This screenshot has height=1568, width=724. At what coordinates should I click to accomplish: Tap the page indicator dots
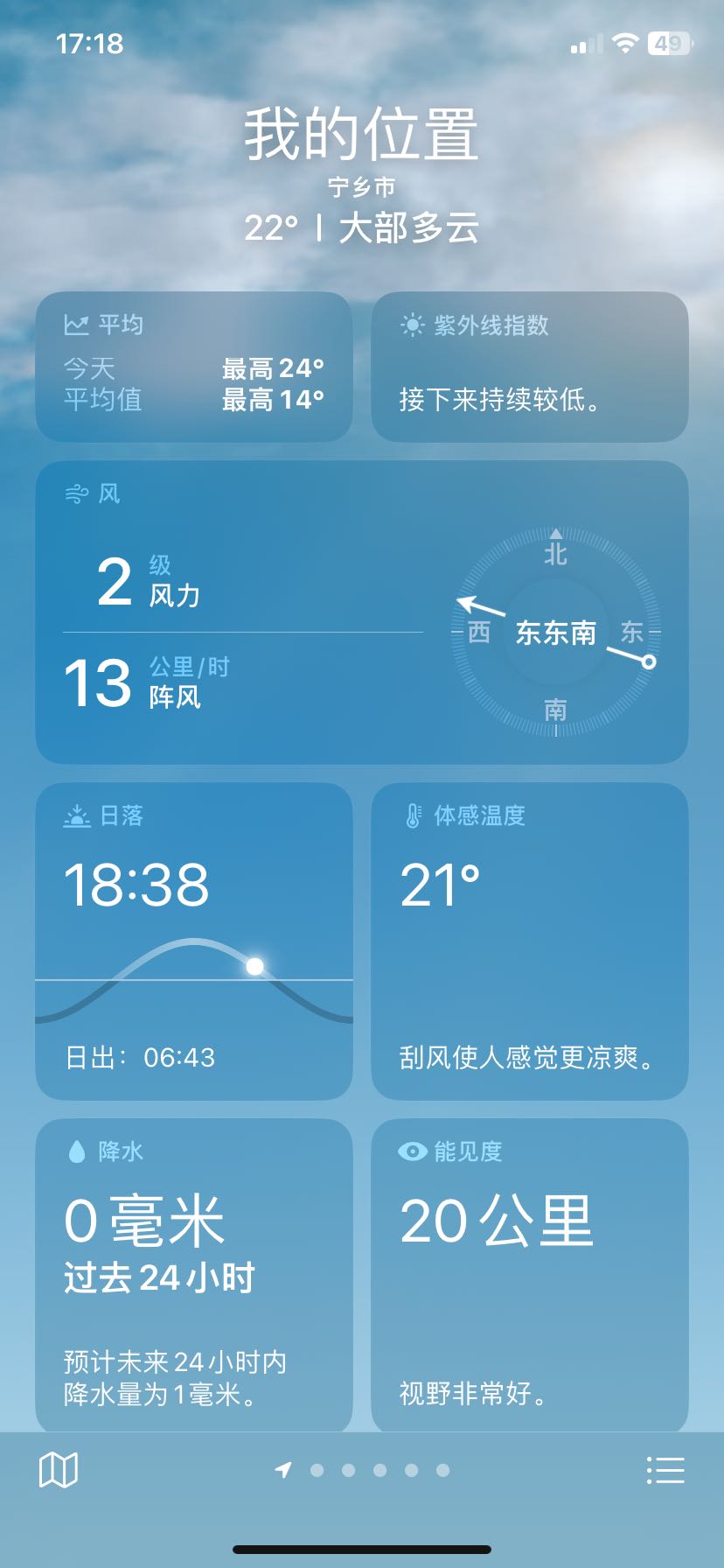[x=362, y=1470]
